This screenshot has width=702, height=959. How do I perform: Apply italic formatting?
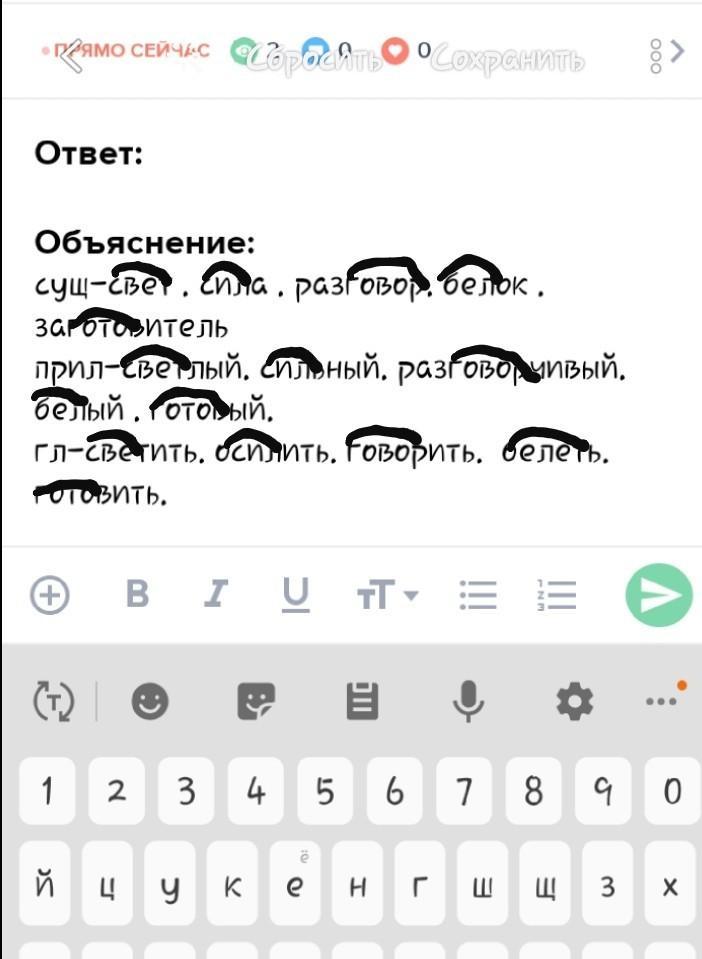point(216,595)
